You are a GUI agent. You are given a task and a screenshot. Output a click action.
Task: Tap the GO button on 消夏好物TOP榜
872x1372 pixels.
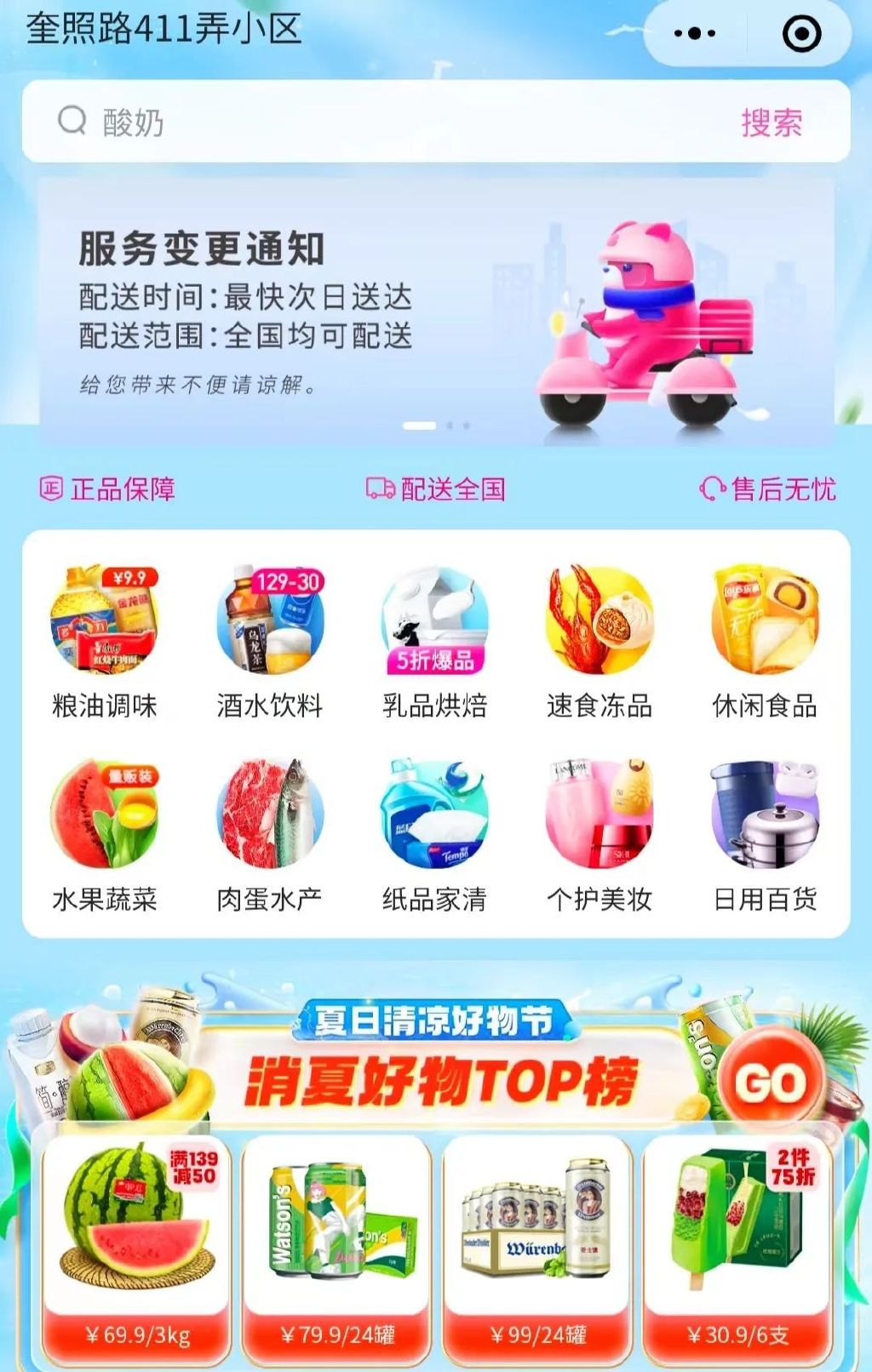(771, 1083)
